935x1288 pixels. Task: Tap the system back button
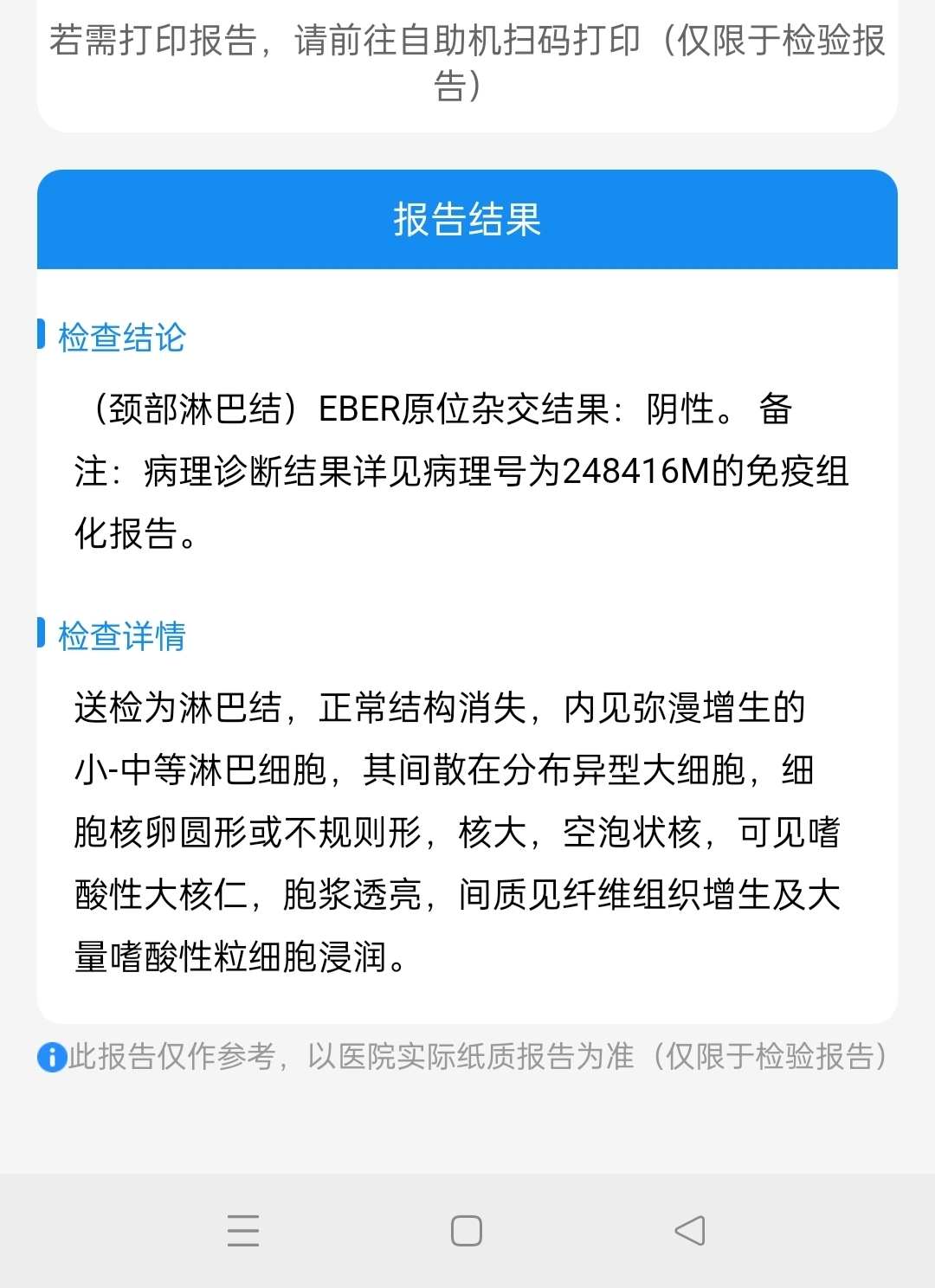point(690,1230)
